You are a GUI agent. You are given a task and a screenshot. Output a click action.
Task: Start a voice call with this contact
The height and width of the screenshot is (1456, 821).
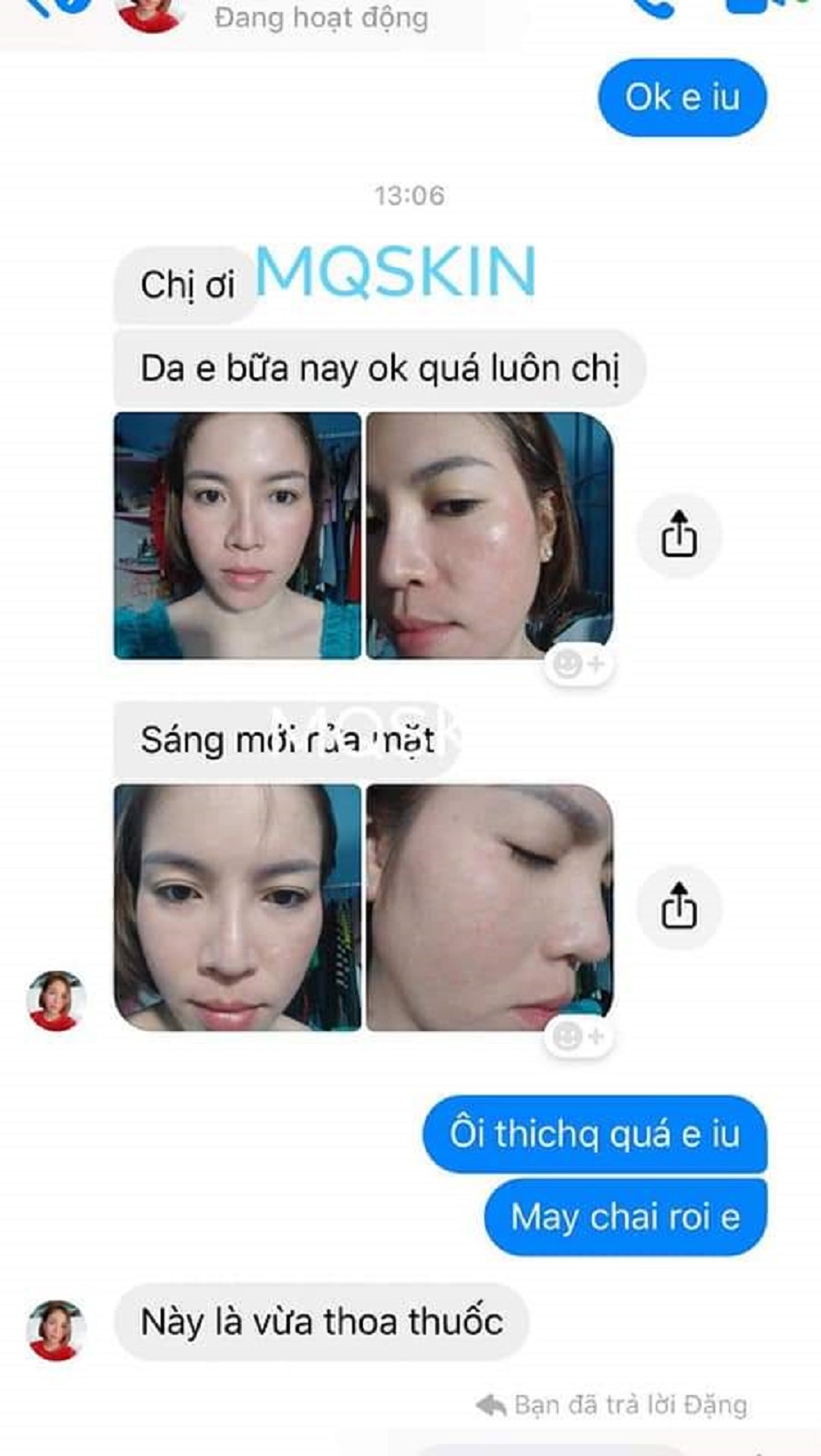(x=655, y=7)
